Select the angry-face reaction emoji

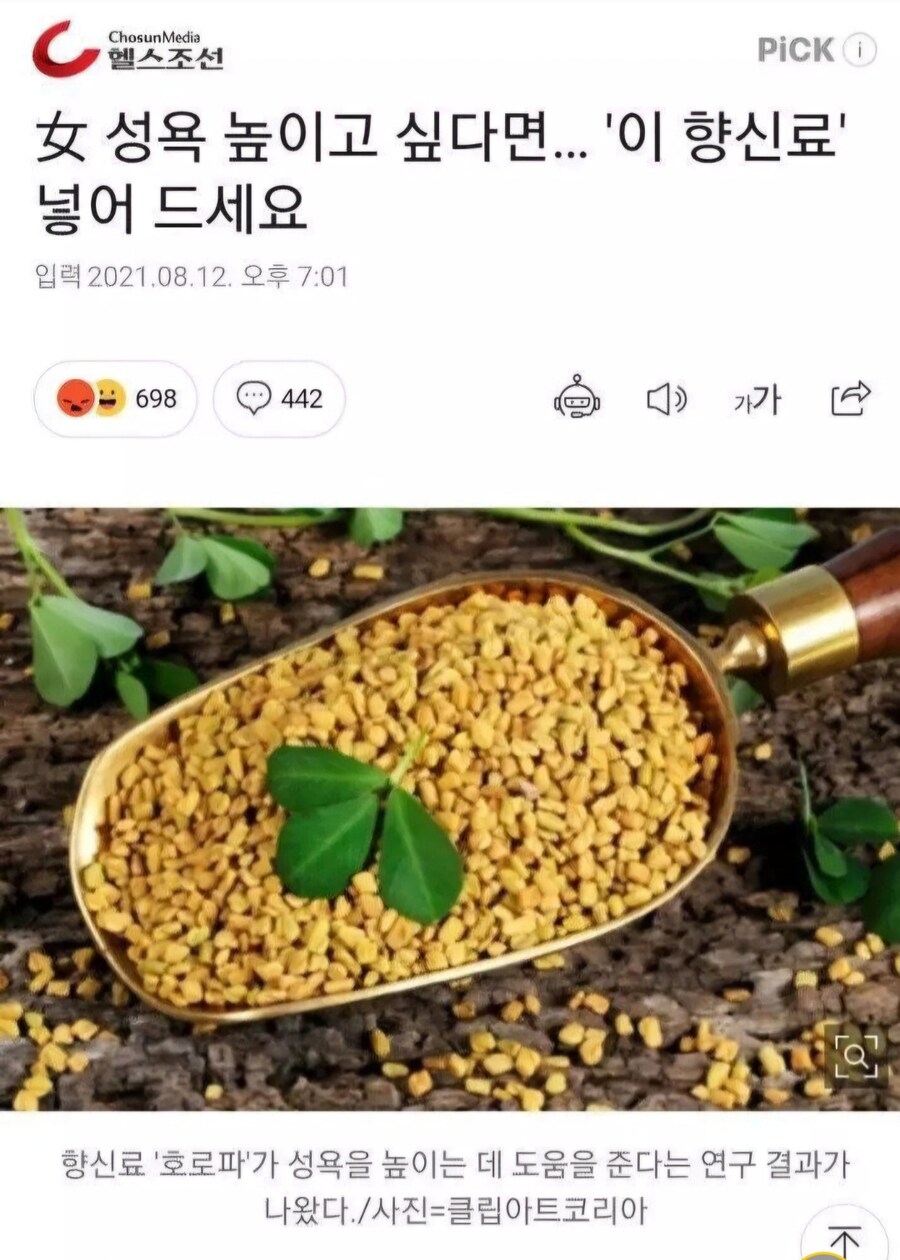(77, 398)
